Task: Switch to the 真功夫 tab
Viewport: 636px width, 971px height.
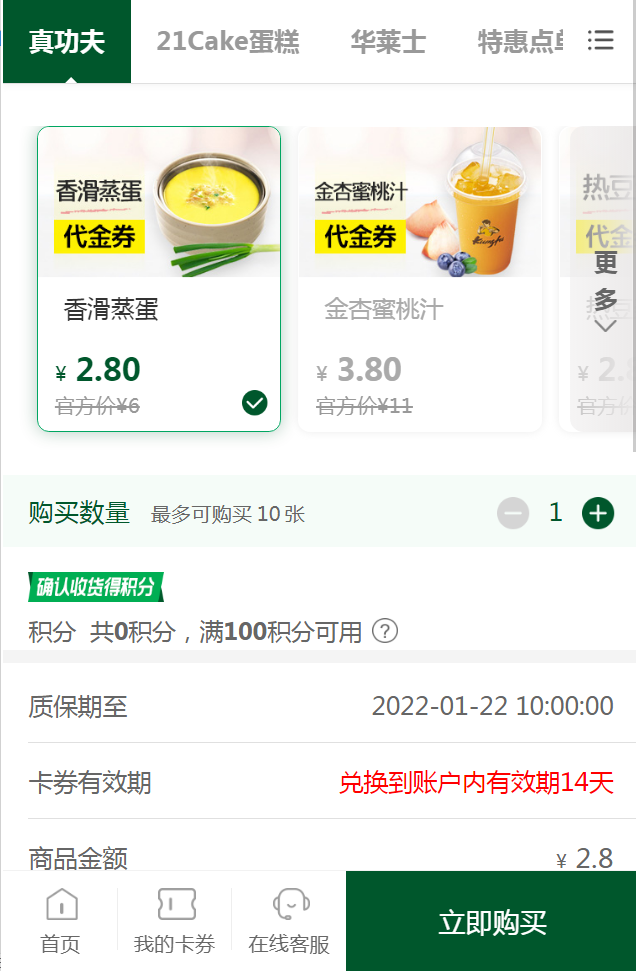Action: pyautogui.click(x=66, y=42)
